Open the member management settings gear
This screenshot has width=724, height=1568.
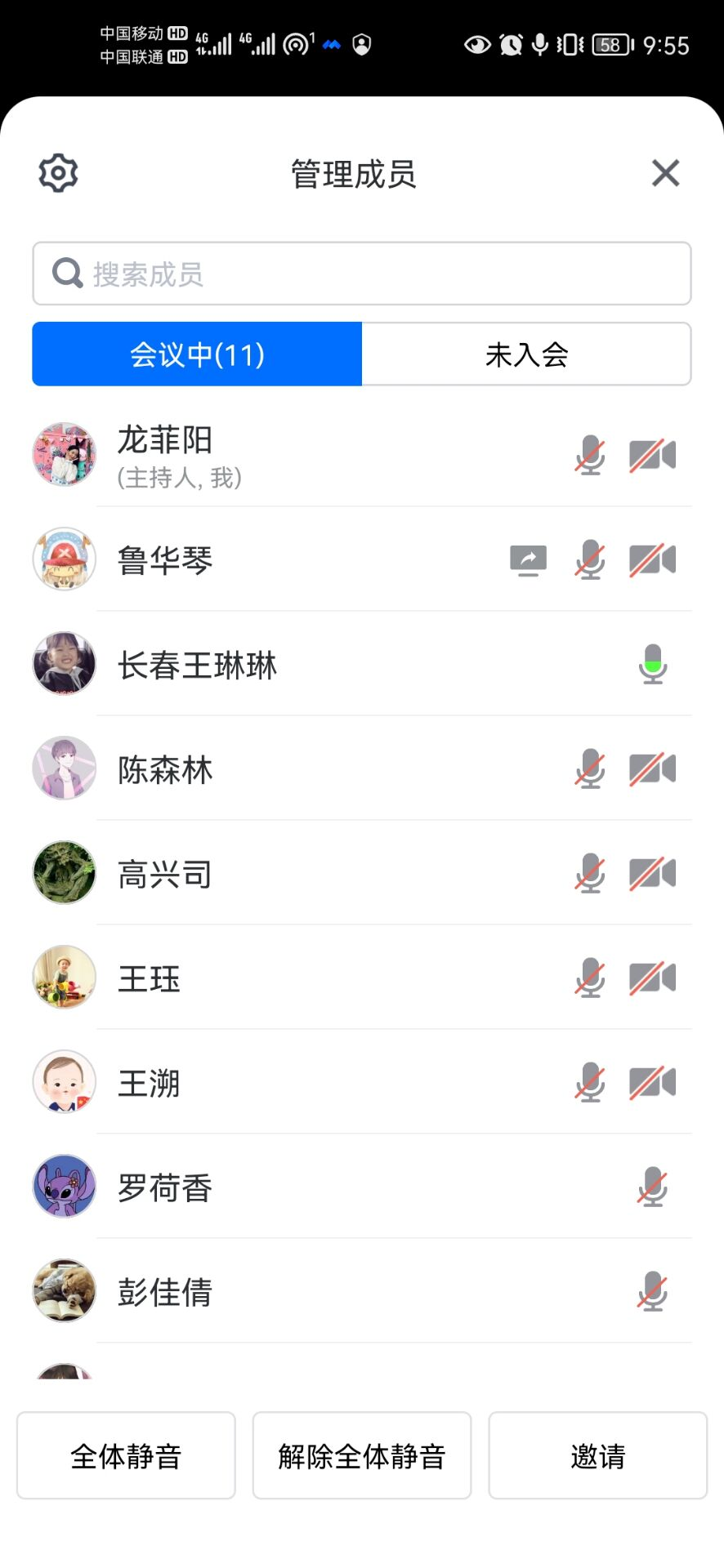[x=58, y=173]
